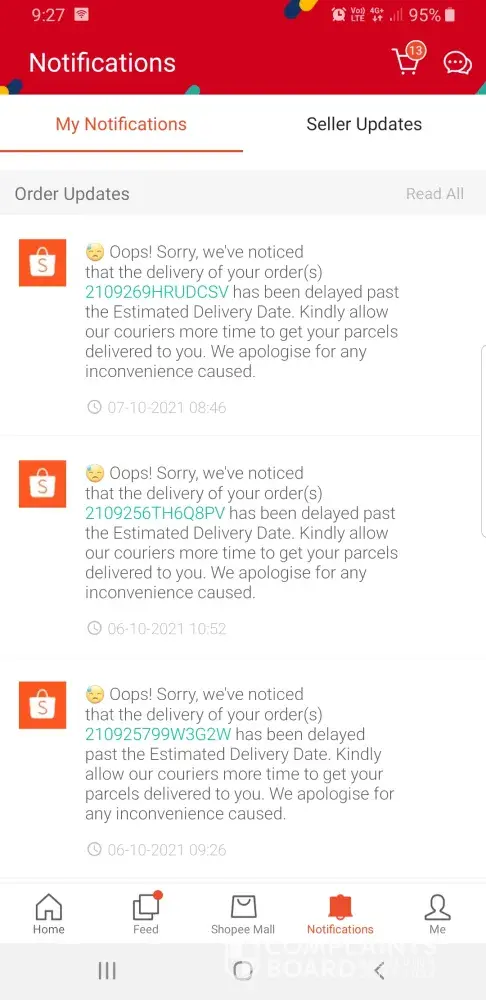Viewport: 486px width, 1000px height.
Task: Open order link 2109269HRUDCSV
Action: pyautogui.click(x=157, y=292)
